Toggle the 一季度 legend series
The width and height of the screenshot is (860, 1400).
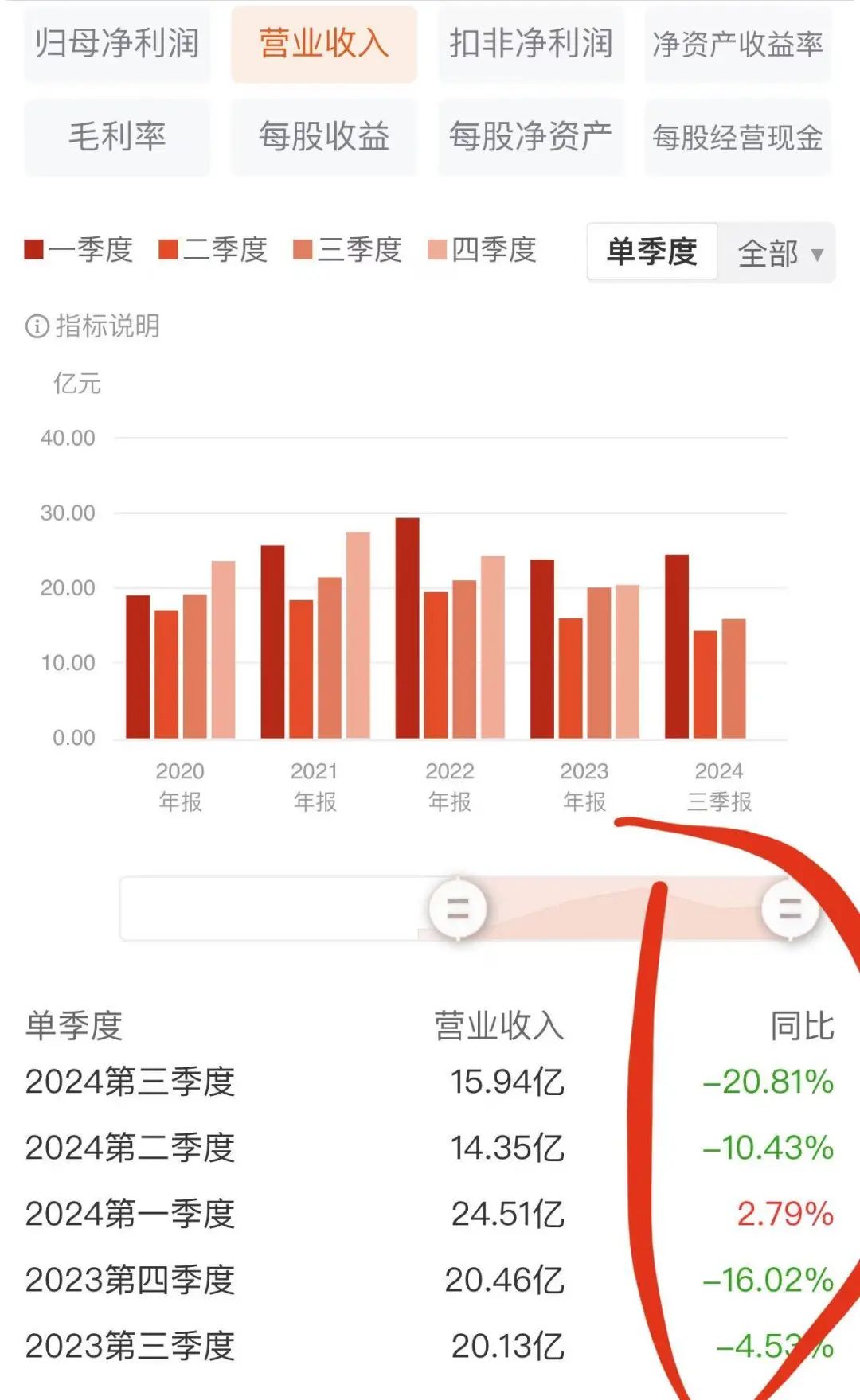[x=79, y=250]
